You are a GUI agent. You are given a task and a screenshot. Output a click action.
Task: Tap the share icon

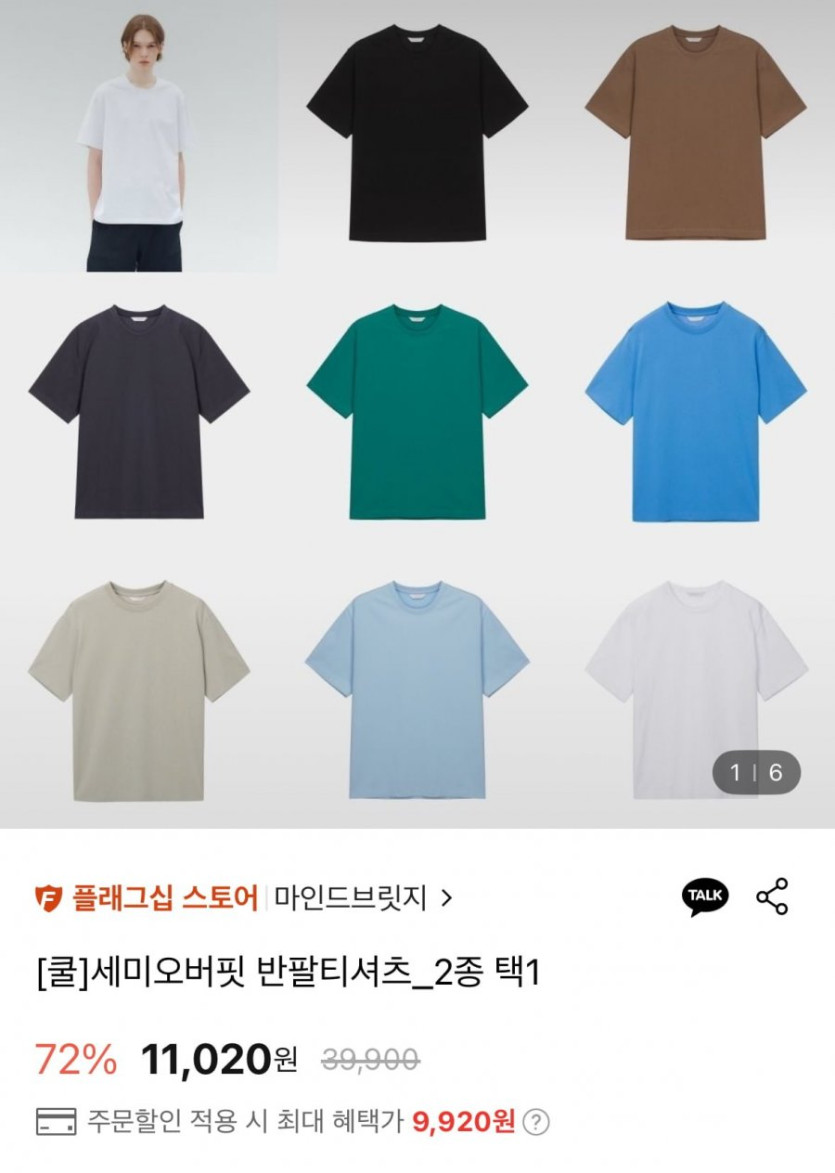point(772,897)
